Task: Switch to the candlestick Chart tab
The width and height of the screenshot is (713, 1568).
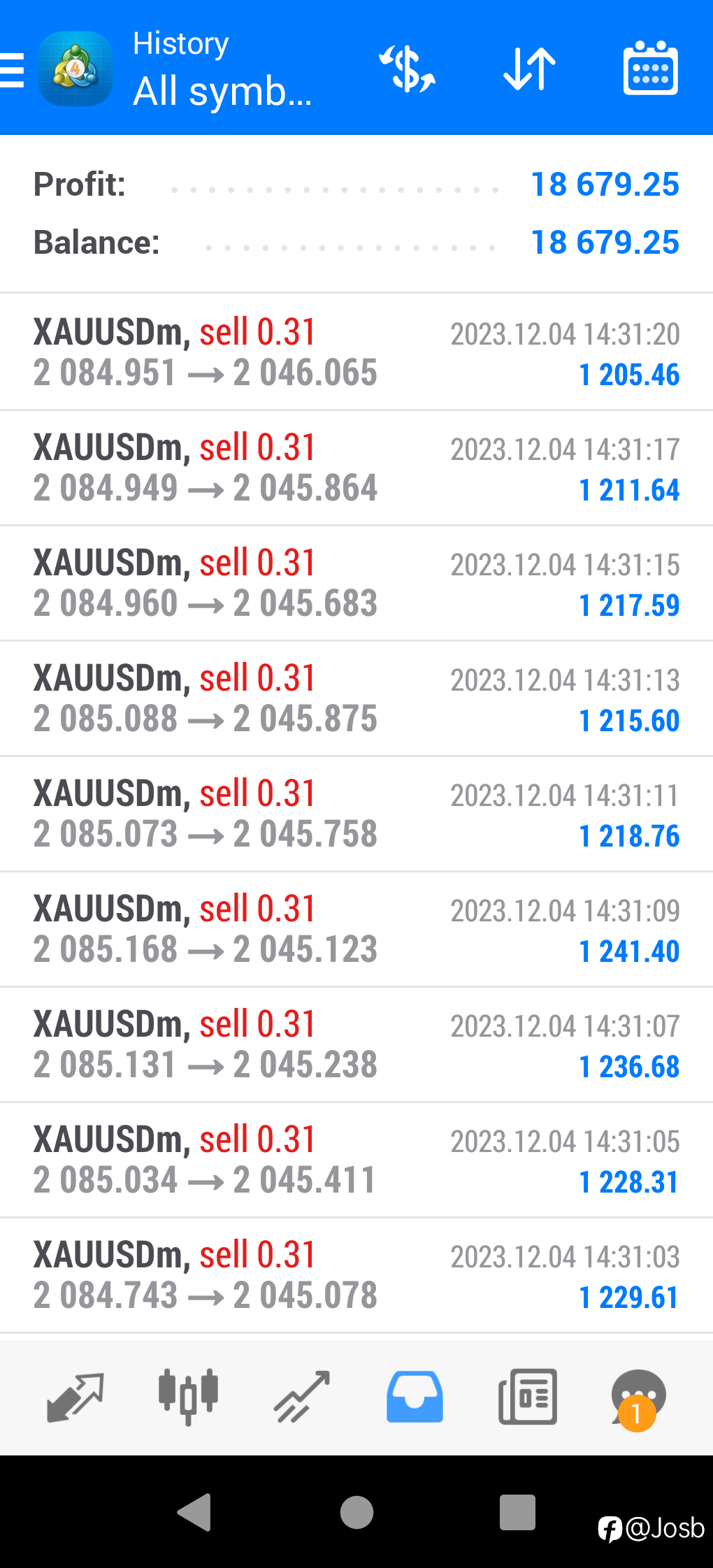Action: tap(188, 1397)
